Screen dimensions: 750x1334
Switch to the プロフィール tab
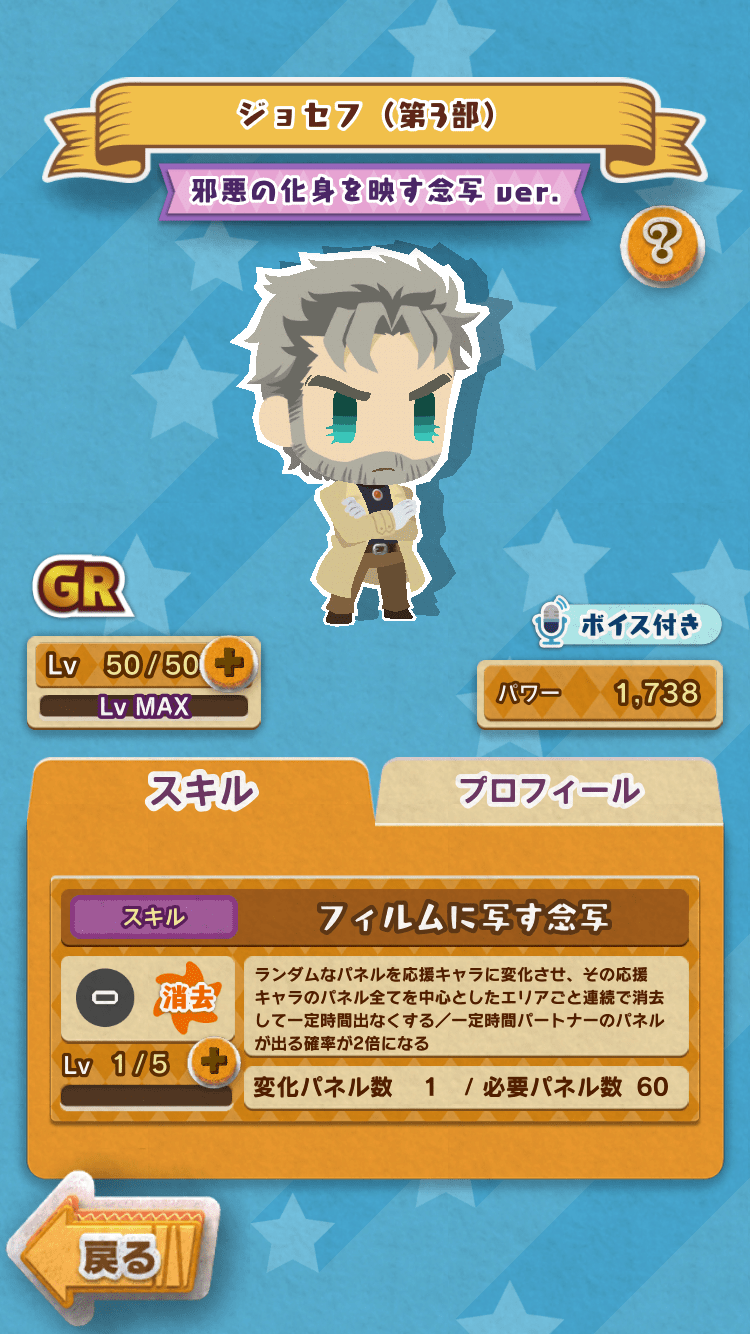[549, 791]
